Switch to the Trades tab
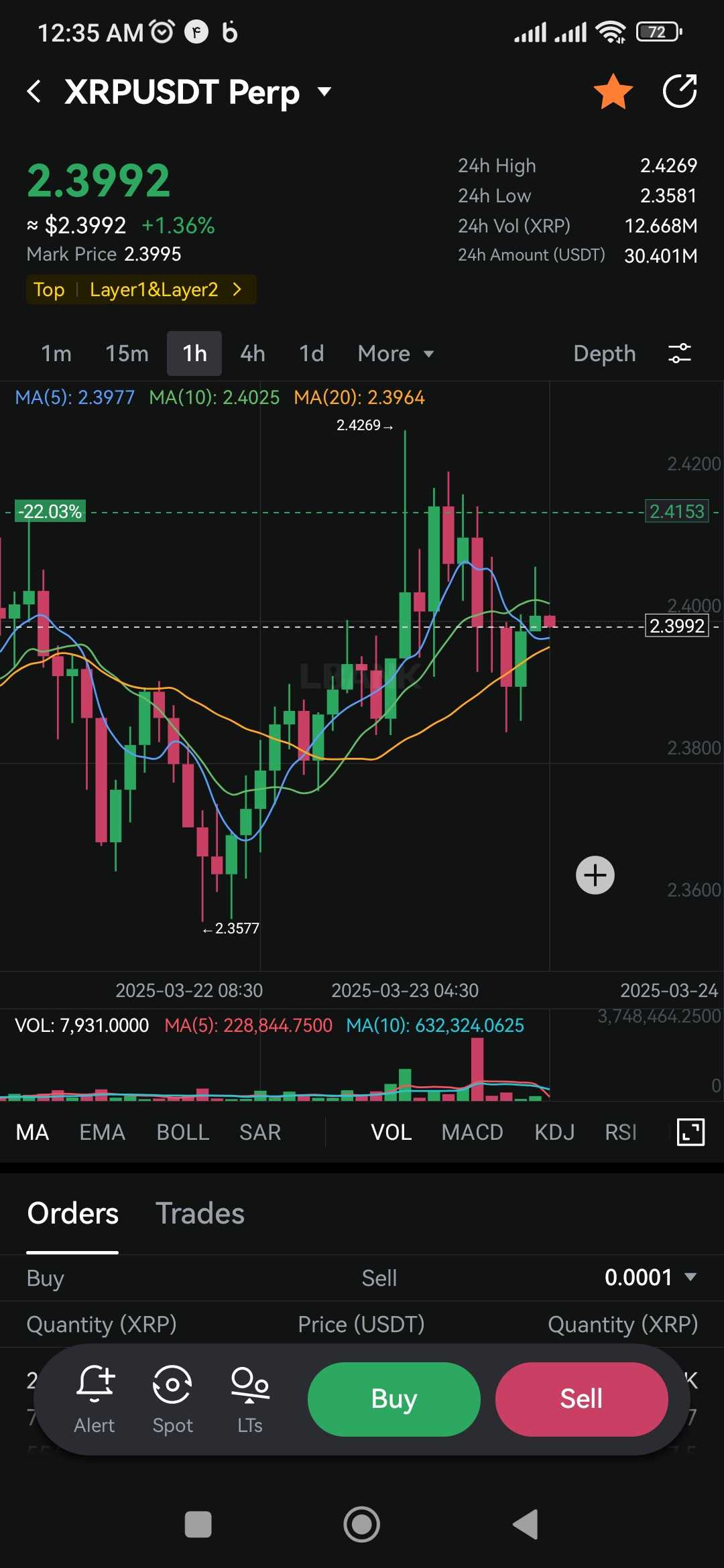 point(200,1214)
